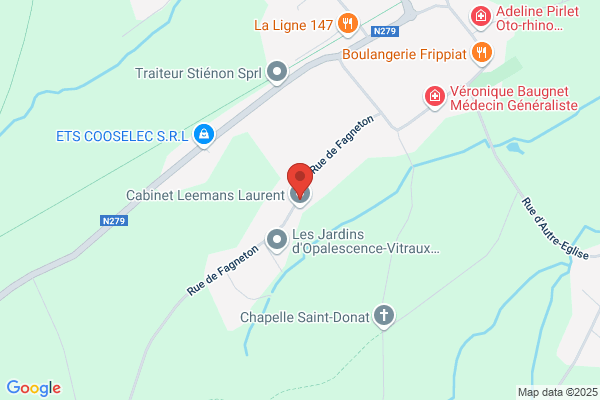Open Véronique Baugnet Médecin Généraliste marker

pyautogui.click(x=435, y=97)
